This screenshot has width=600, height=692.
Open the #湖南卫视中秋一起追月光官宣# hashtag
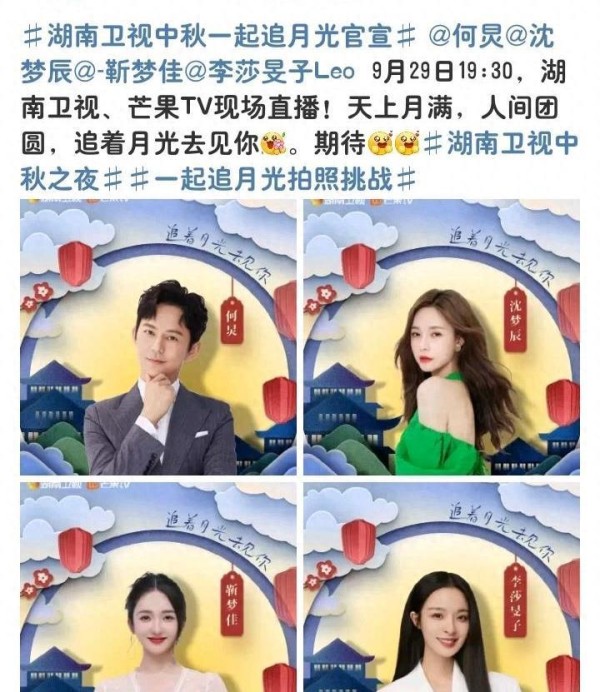click(x=210, y=36)
